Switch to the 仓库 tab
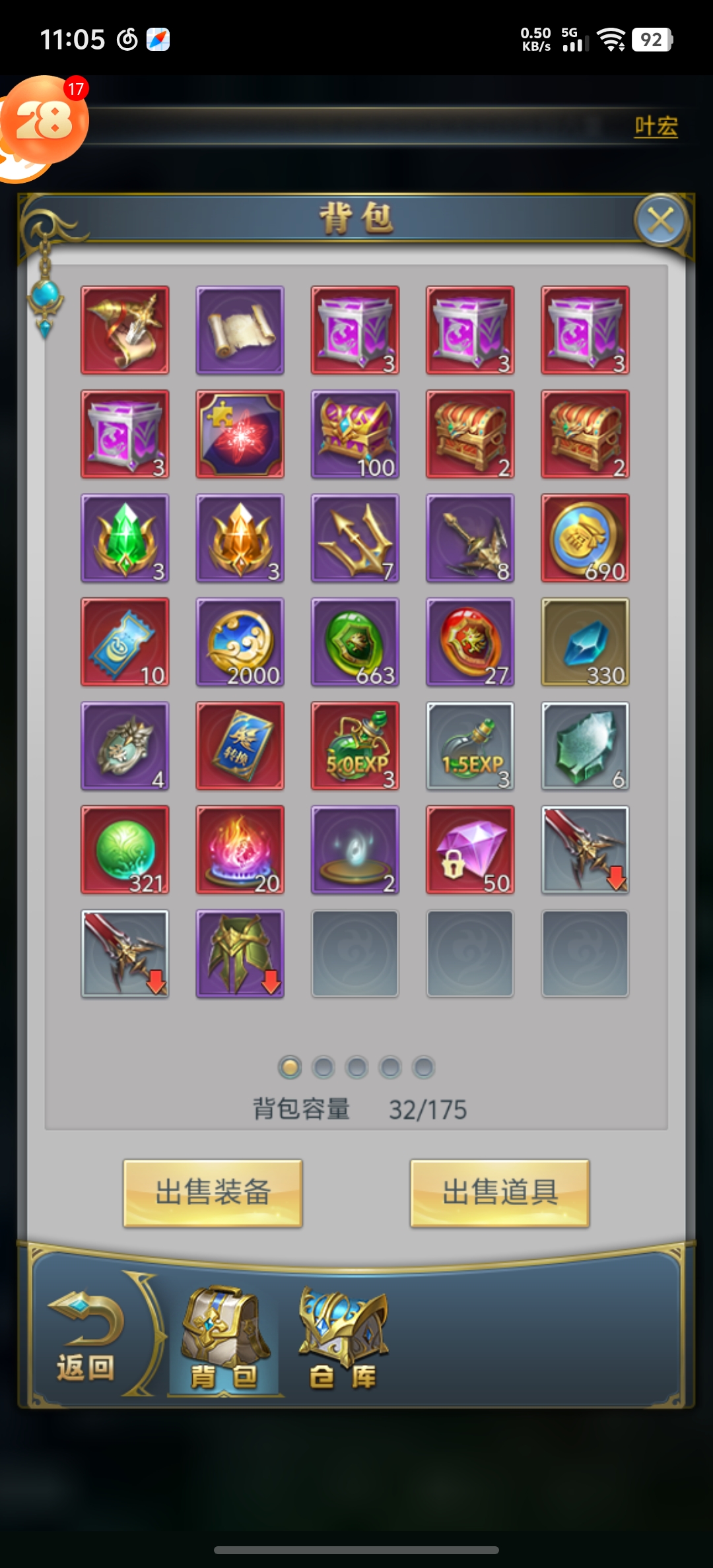This screenshot has height=1568, width=713. pos(343,1340)
